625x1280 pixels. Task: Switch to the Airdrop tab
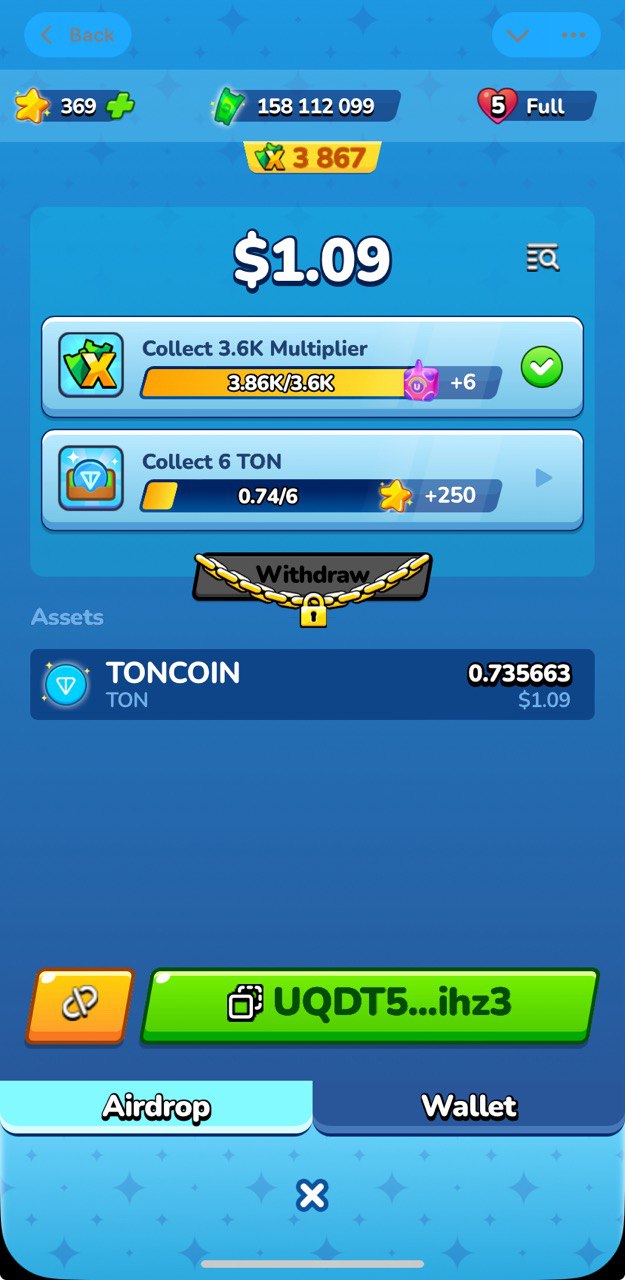[156, 1107]
